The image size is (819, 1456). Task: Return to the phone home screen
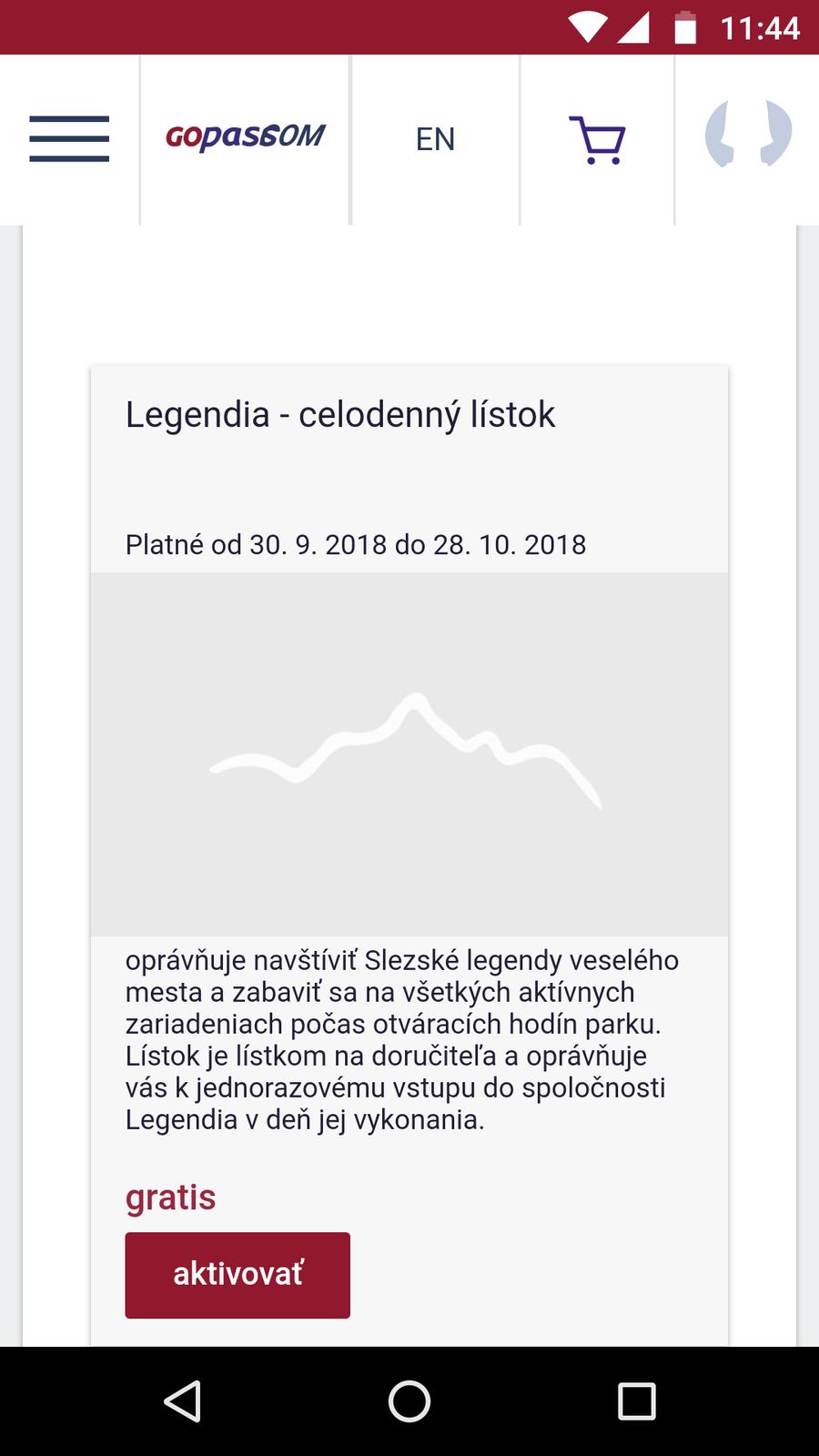click(x=409, y=1400)
